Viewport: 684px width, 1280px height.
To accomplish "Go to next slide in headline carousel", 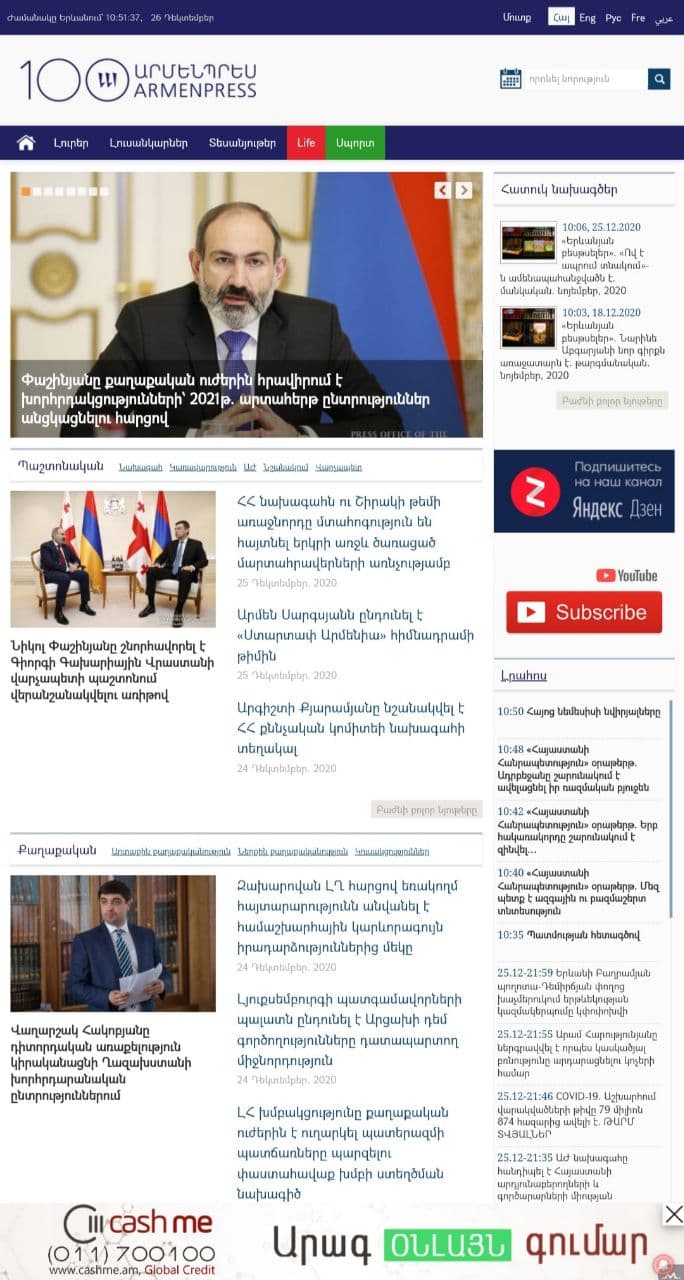I will [x=464, y=190].
